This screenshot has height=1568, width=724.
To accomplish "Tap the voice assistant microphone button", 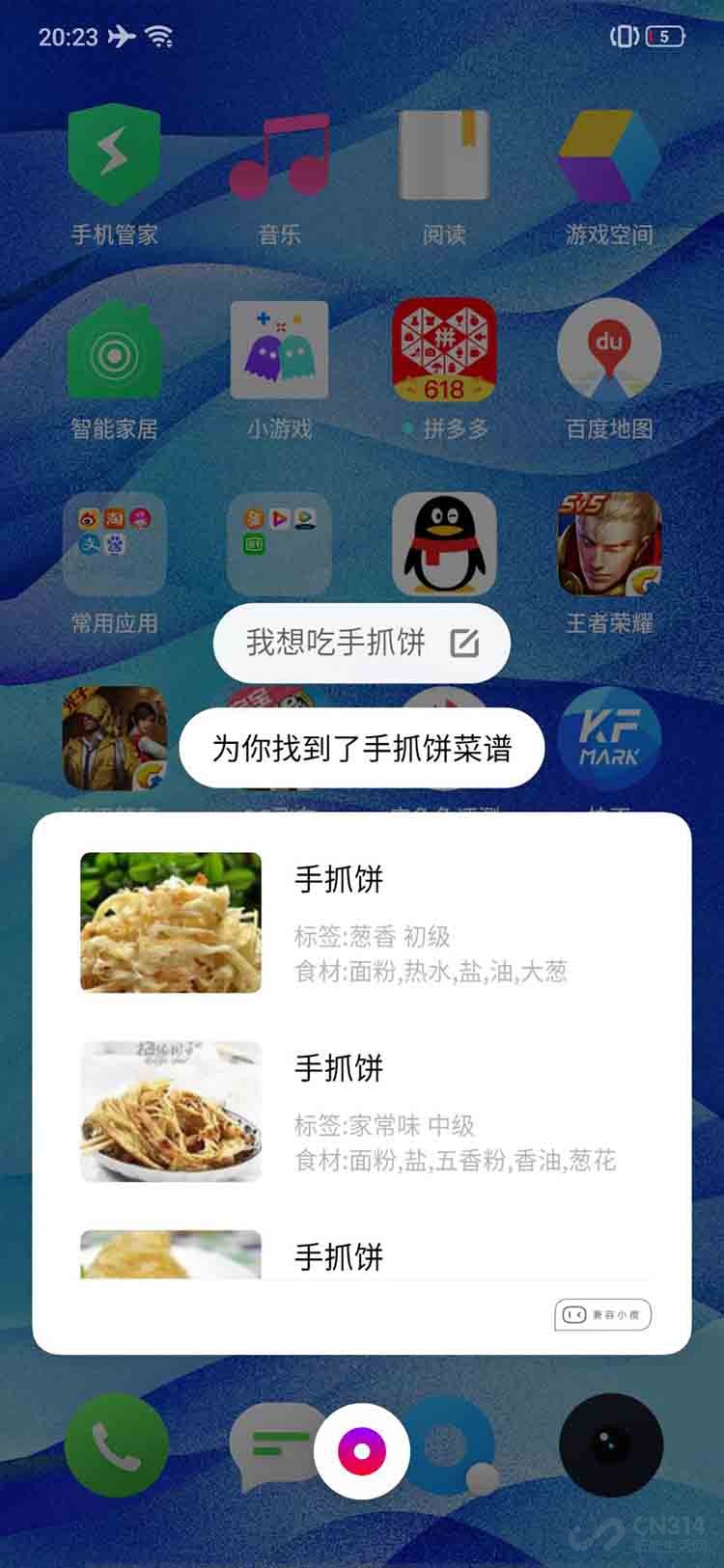I will tap(362, 1450).
